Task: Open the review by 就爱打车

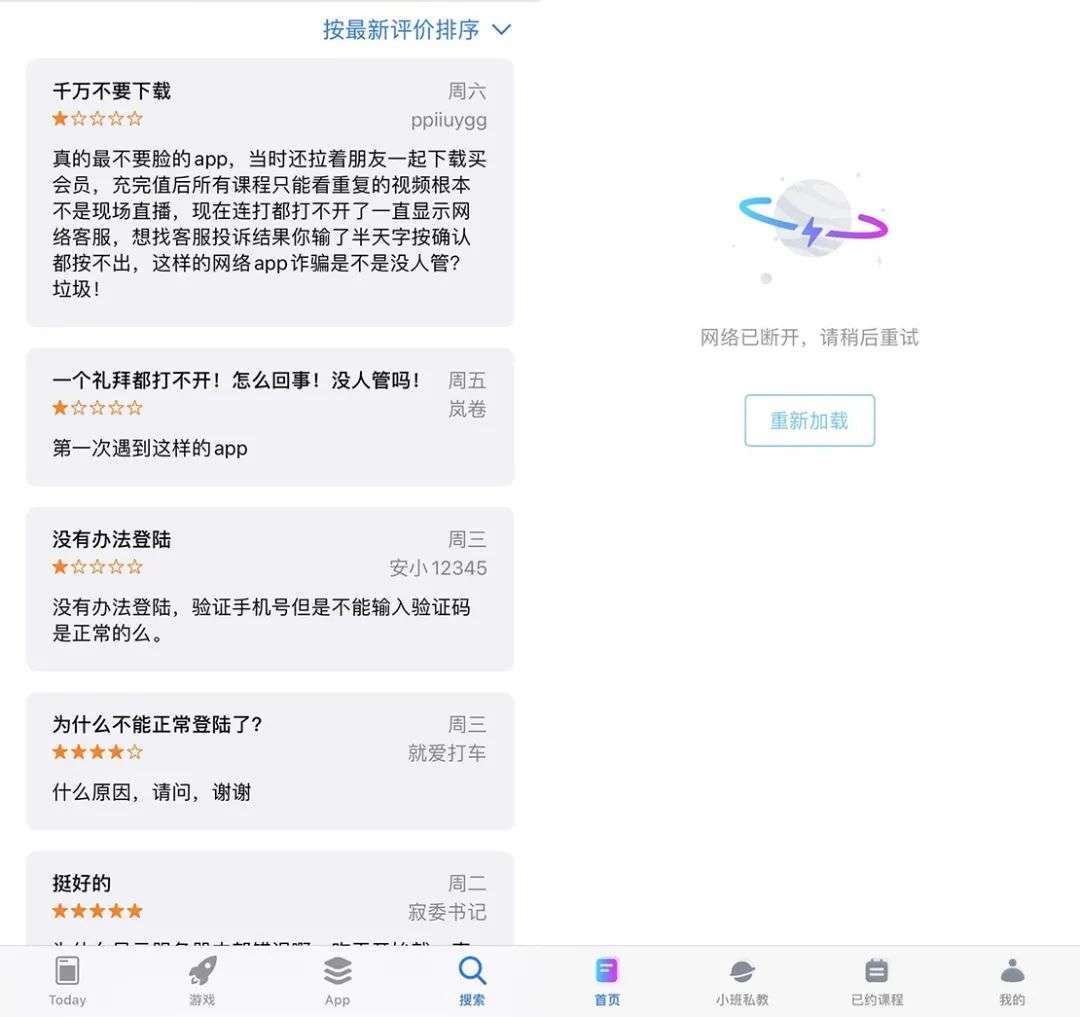Action: pos(270,762)
